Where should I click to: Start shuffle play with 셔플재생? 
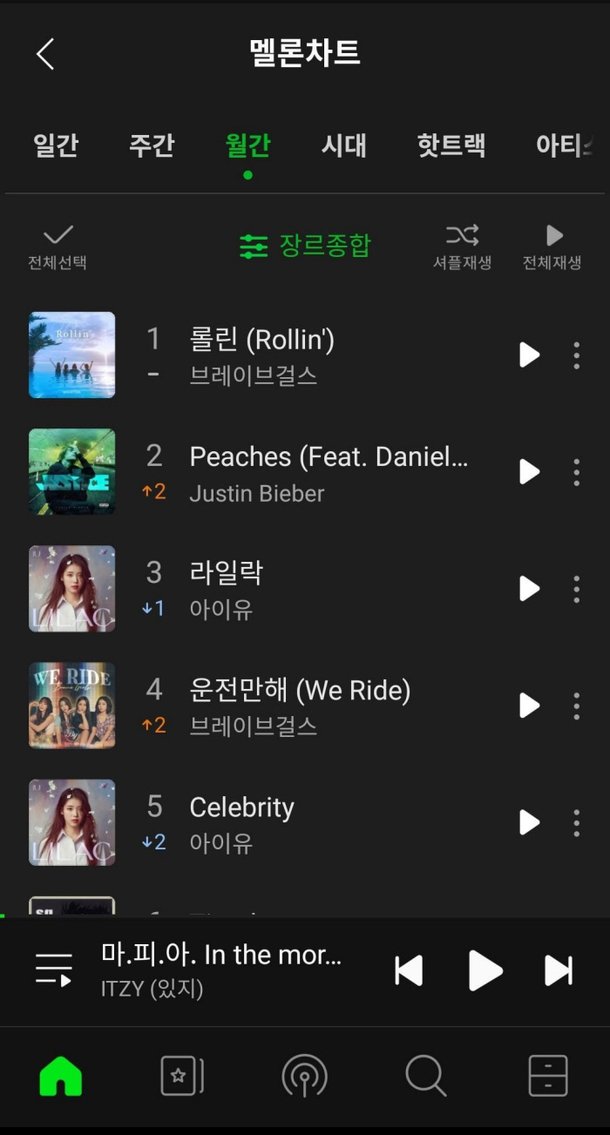coord(462,246)
